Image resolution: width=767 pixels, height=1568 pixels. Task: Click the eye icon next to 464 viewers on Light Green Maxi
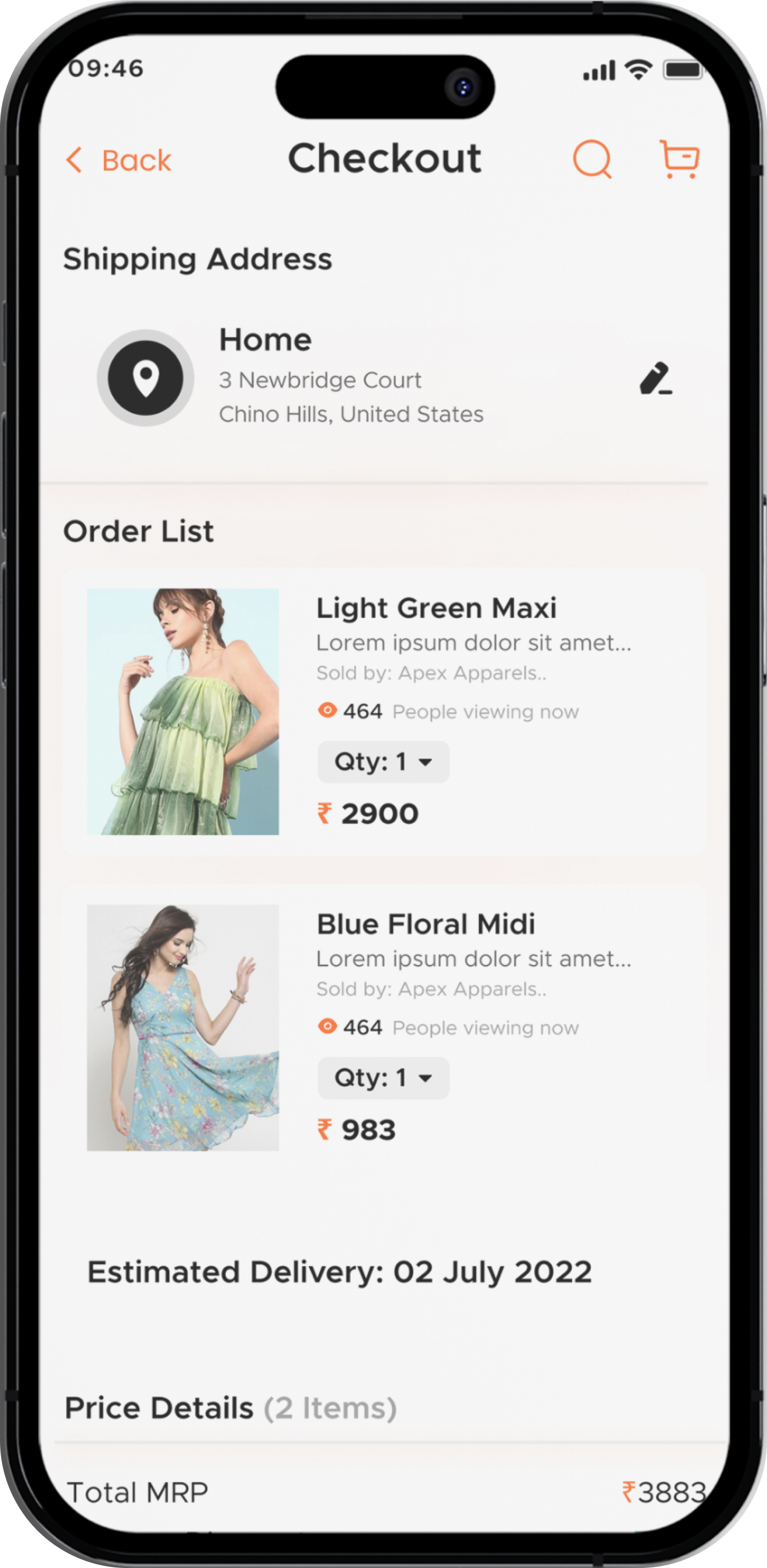(328, 710)
